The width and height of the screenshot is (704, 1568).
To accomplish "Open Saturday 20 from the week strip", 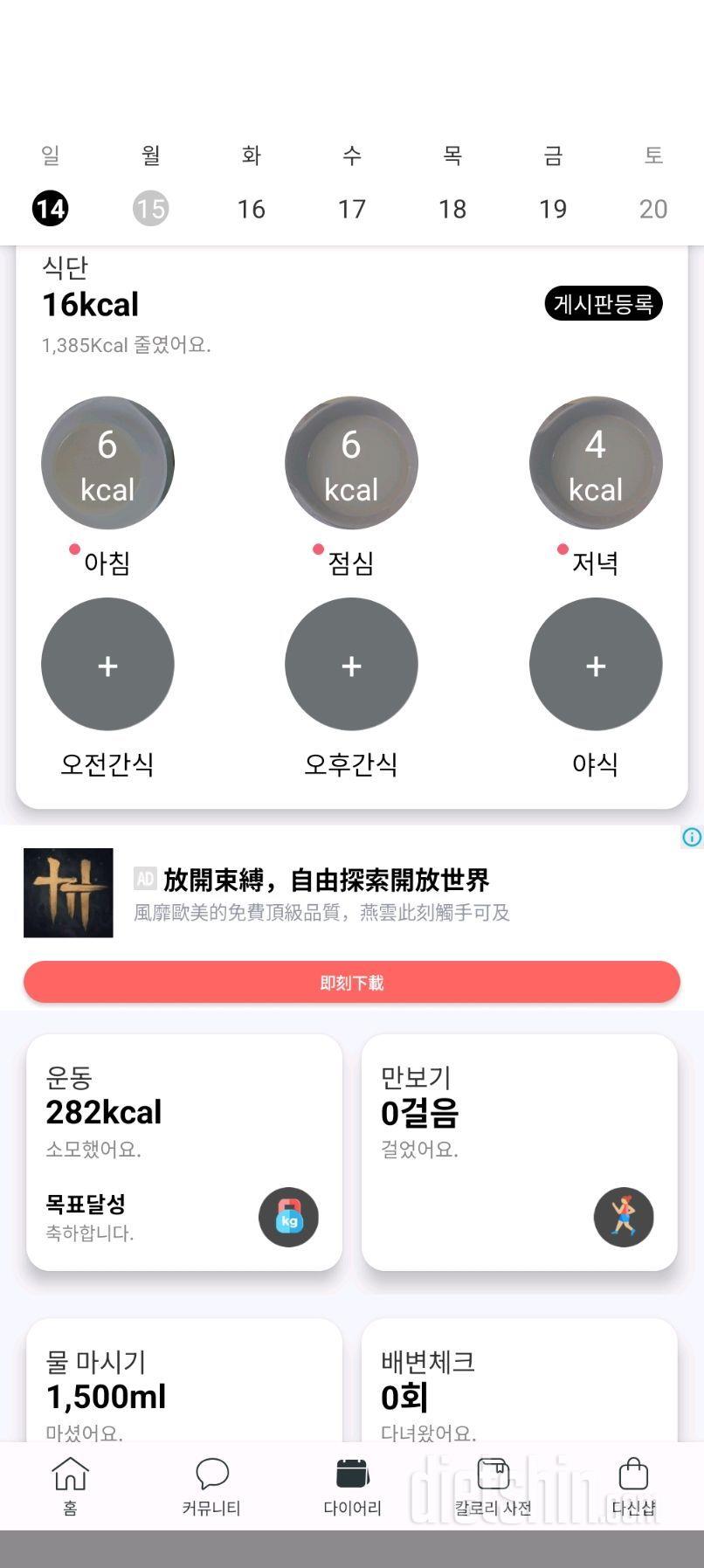I will point(653,209).
